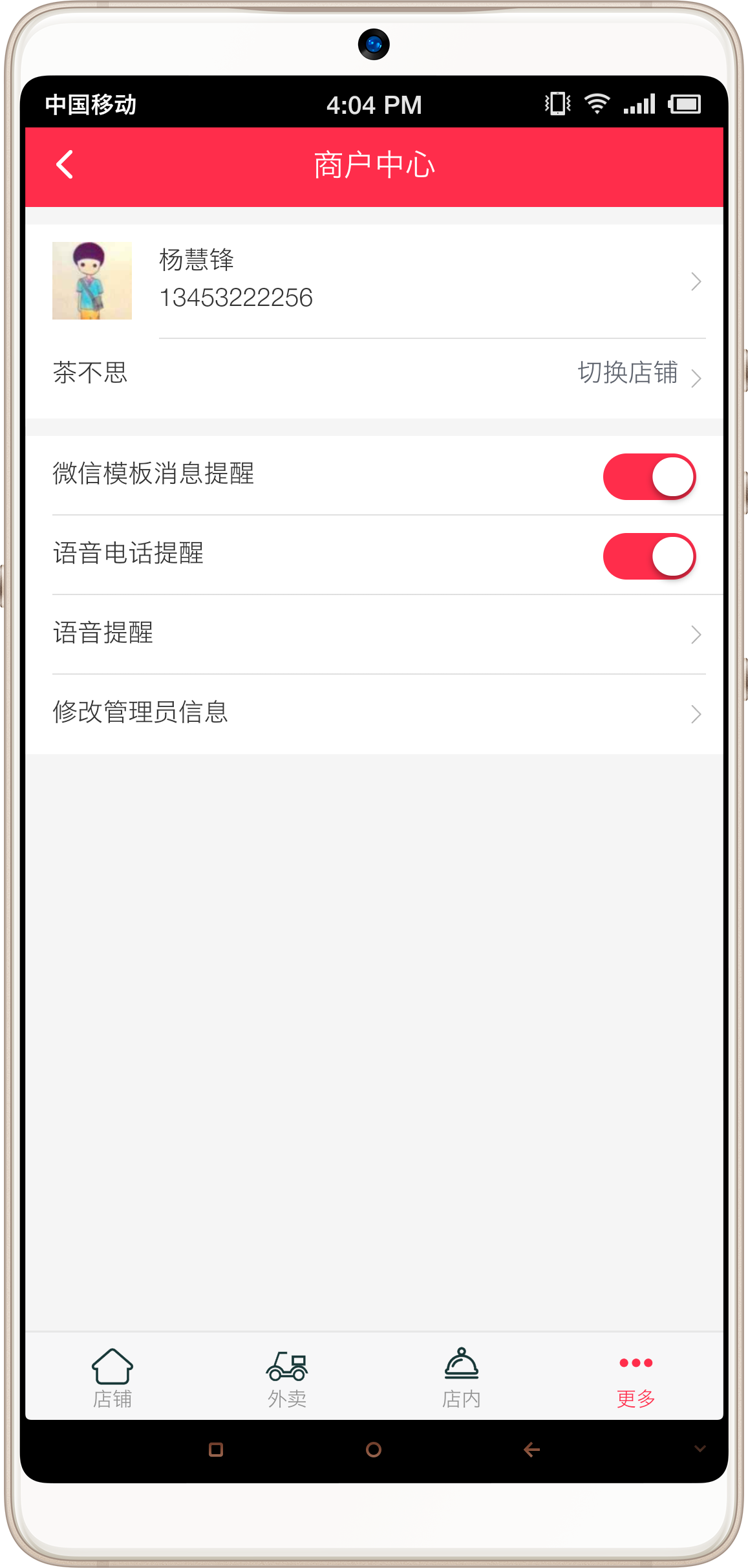Go back from 商户中心
748x1568 pixels.
point(65,164)
